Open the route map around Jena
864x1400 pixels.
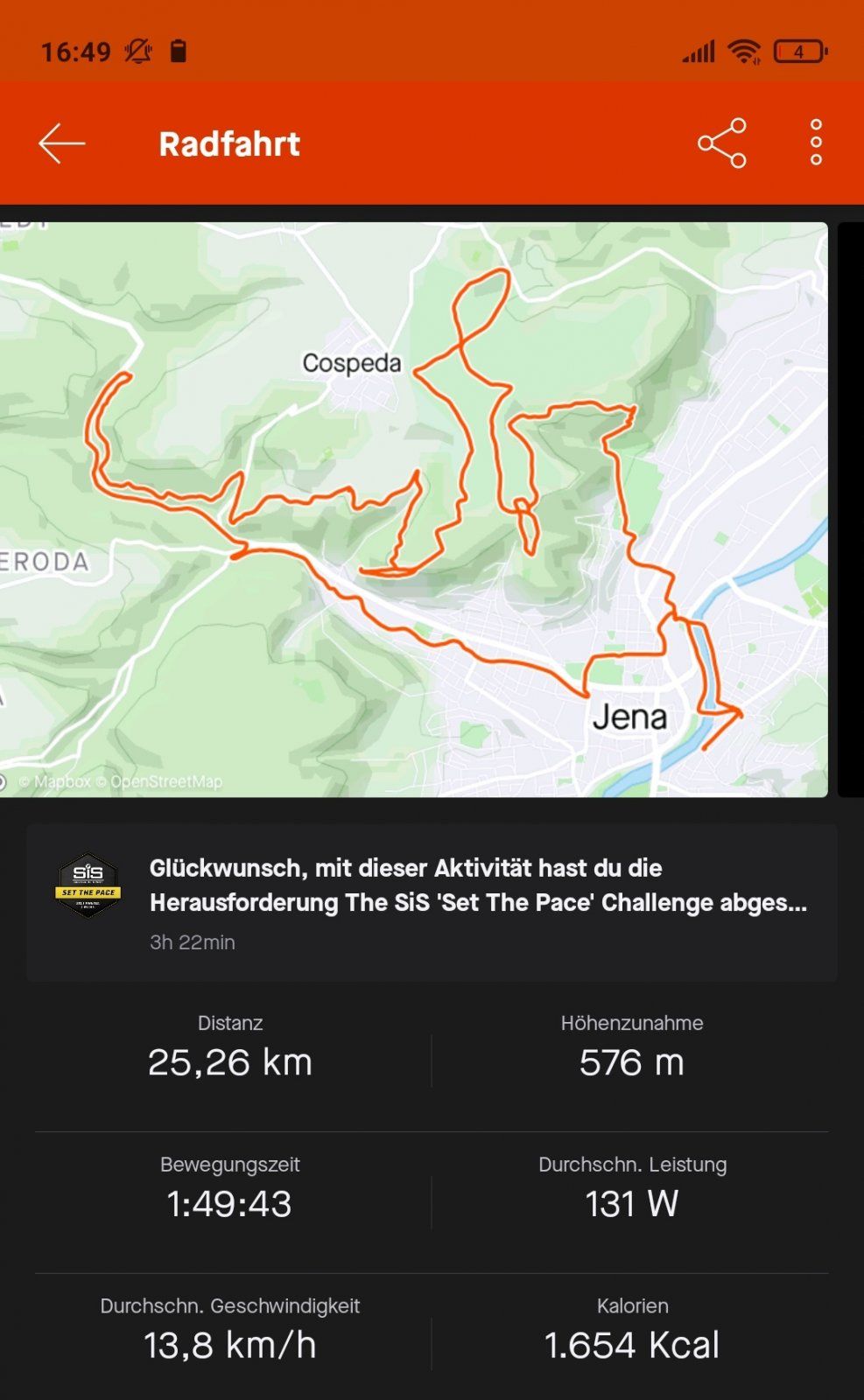(413, 509)
